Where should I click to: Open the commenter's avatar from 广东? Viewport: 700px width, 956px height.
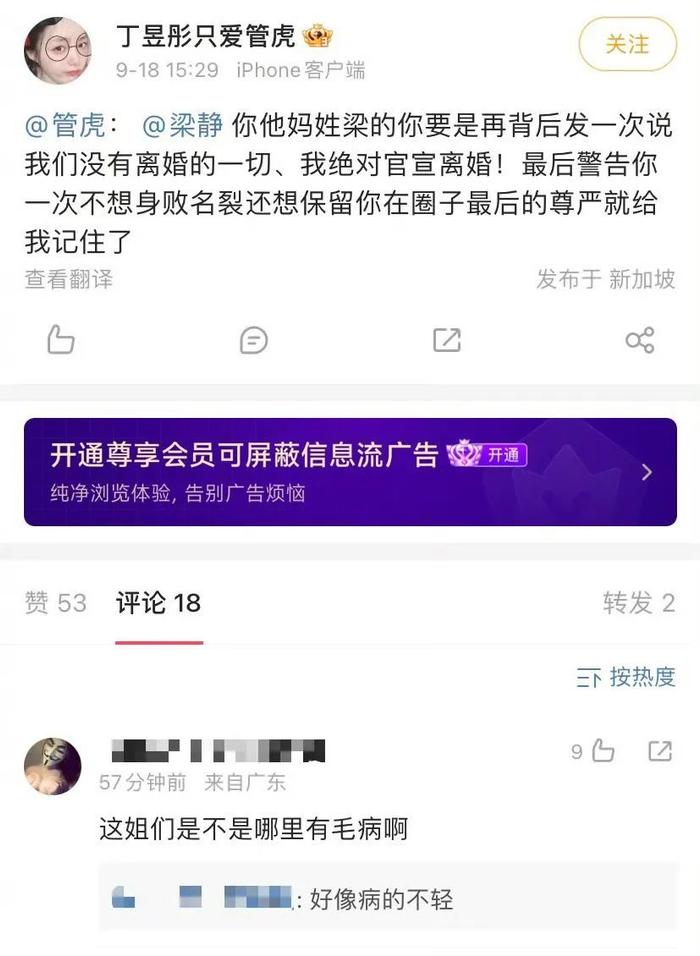coord(52,766)
